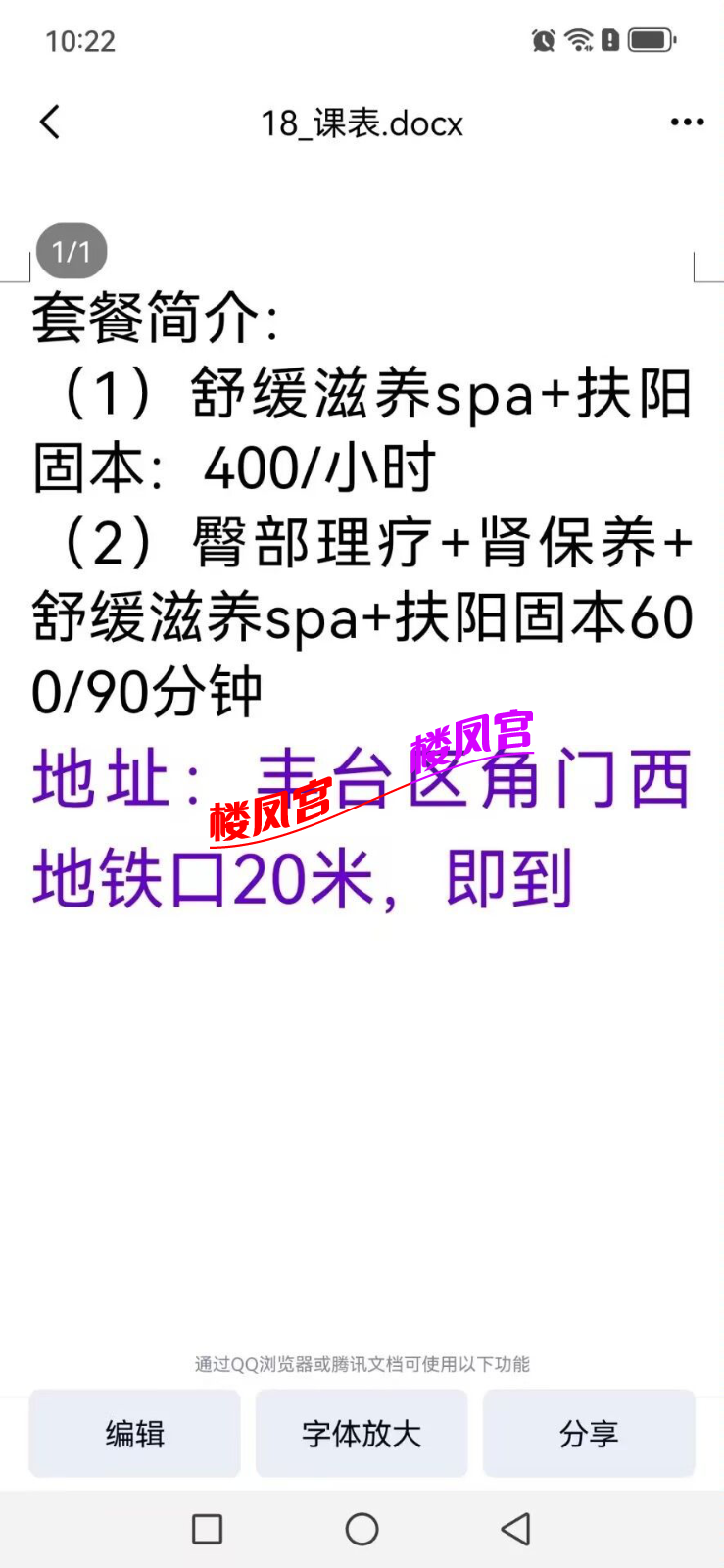This screenshot has height=1568, width=724.
Task: Tap the home circle navigation icon
Action: 362,1528
